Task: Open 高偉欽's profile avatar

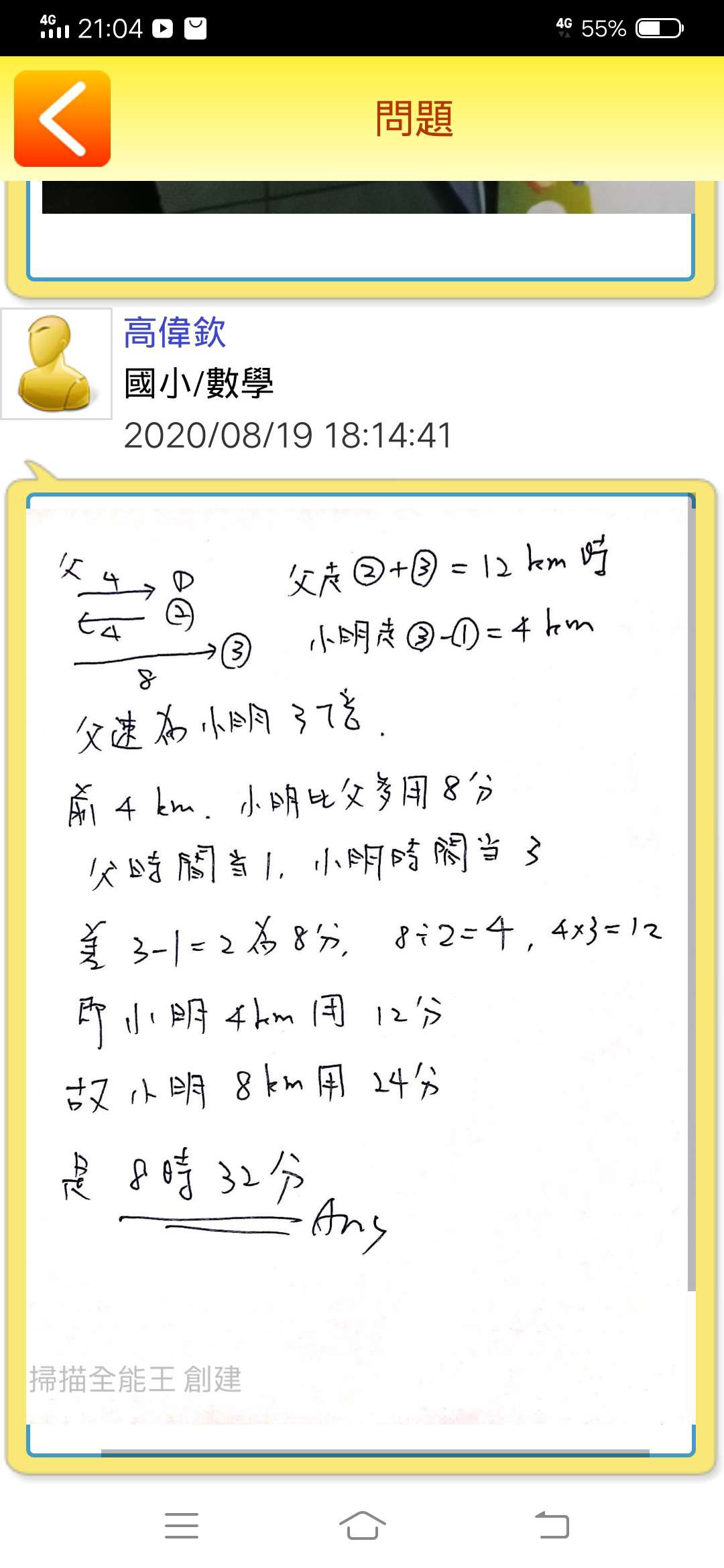Action: [x=56, y=364]
